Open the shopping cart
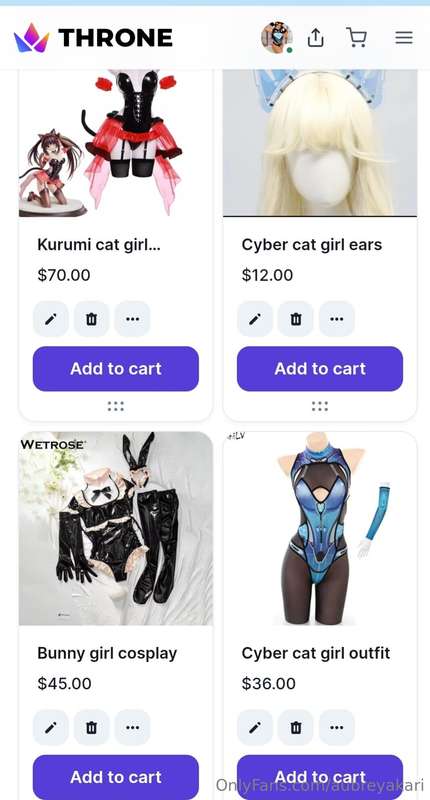 tap(356, 37)
